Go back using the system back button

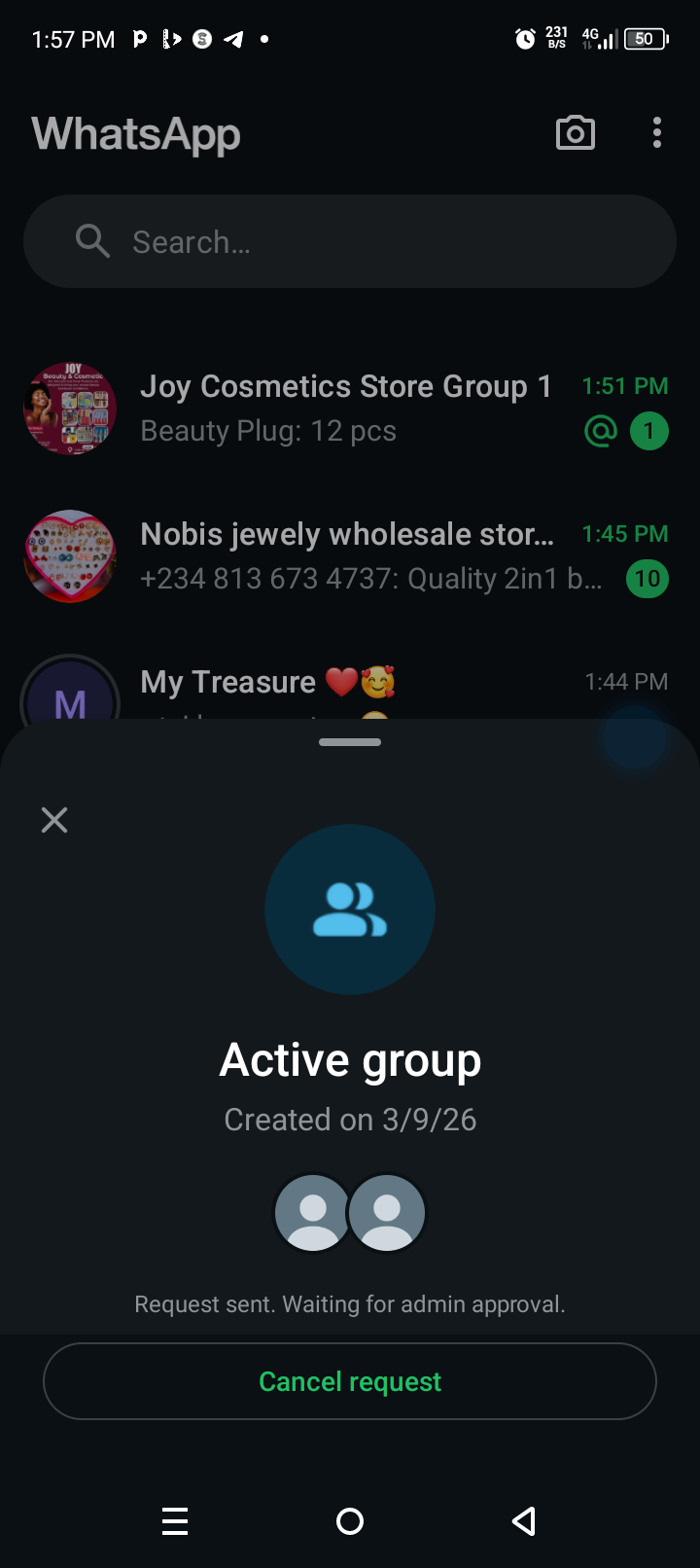pos(524,1520)
